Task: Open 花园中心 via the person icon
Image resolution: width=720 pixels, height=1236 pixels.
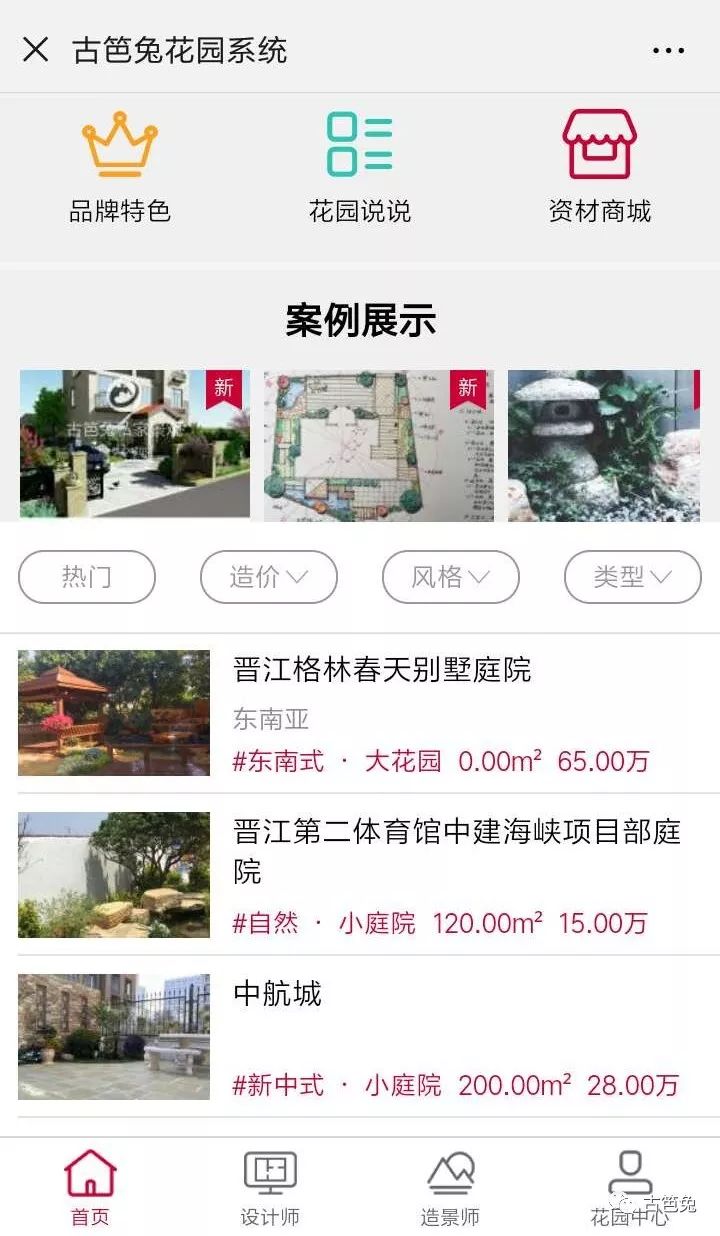Action: (x=630, y=1168)
